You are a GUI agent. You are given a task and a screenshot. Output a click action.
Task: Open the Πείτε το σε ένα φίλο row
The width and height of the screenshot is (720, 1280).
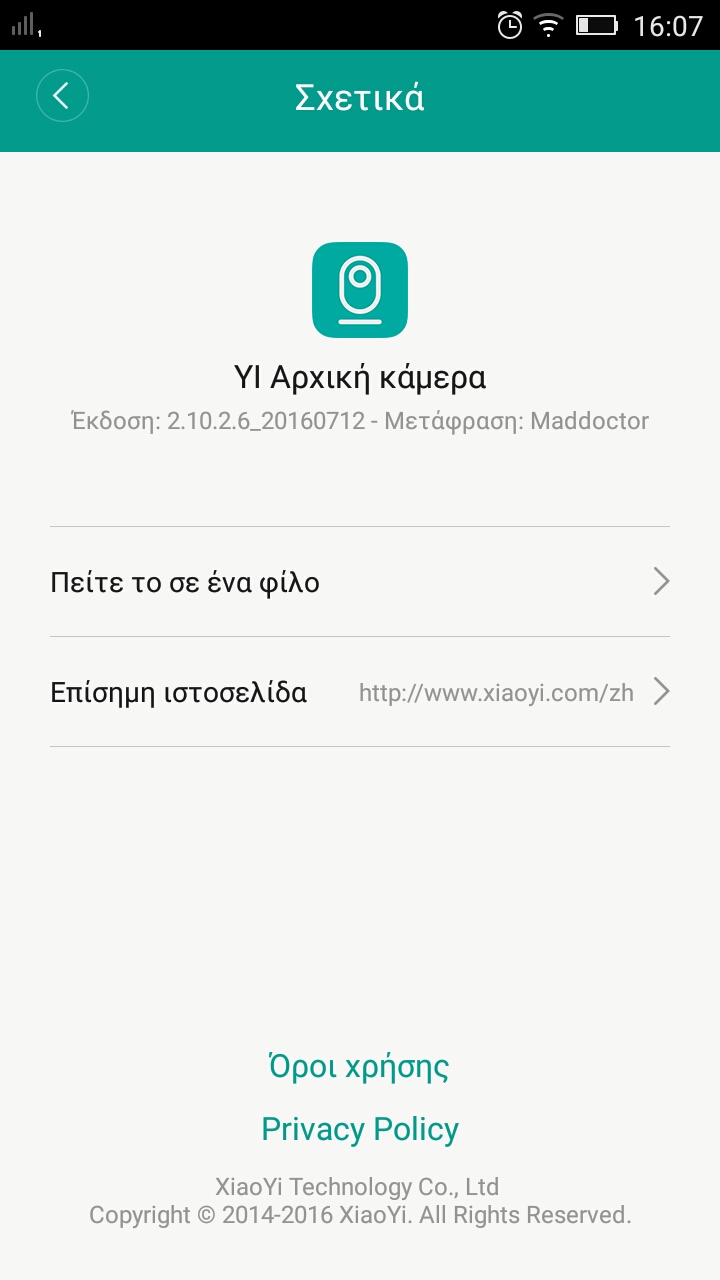click(x=360, y=582)
